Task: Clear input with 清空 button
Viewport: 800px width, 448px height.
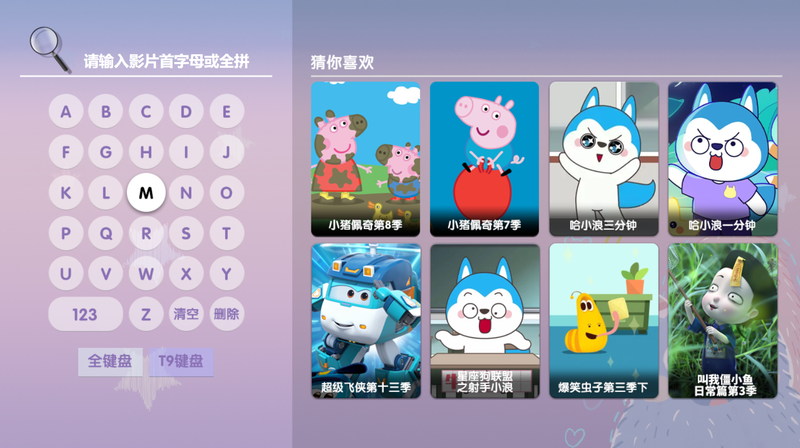Action: coord(186,314)
